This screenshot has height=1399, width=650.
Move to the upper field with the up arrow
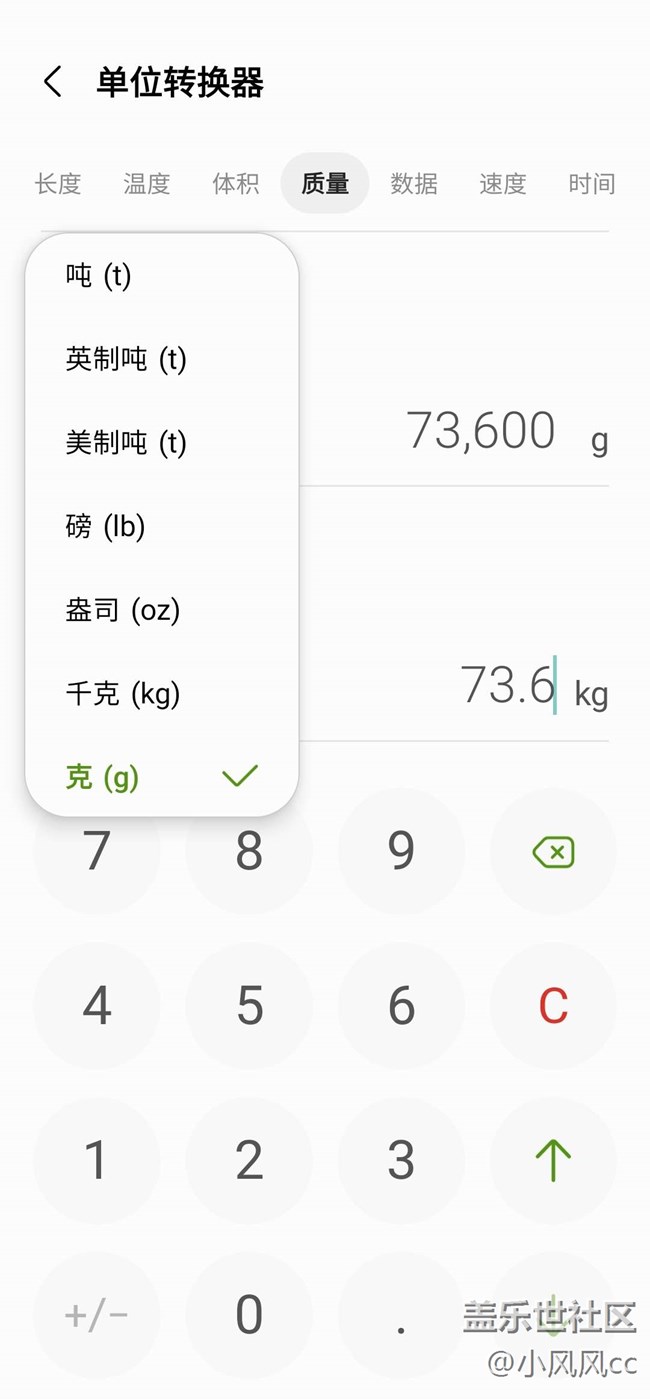pyautogui.click(x=553, y=1160)
